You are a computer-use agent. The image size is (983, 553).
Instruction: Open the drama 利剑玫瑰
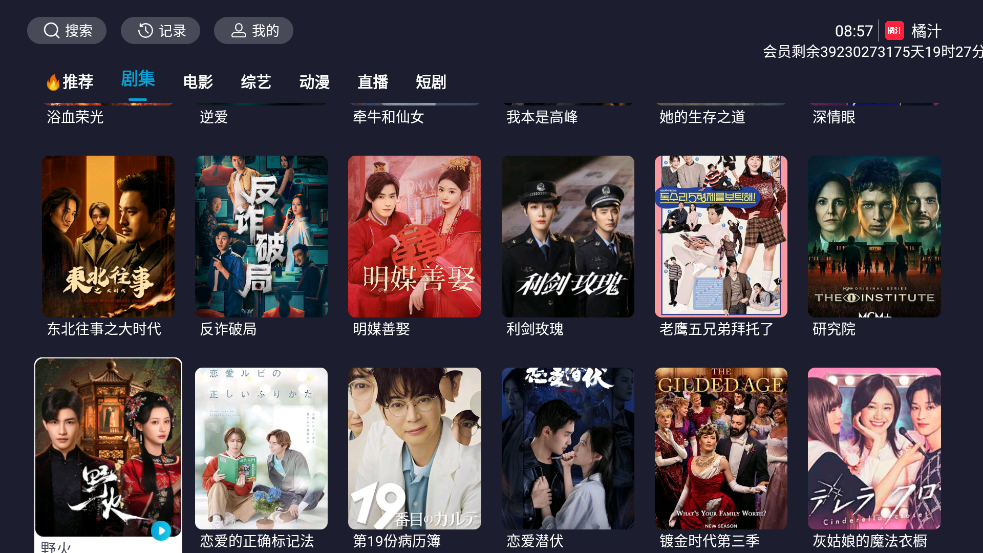(568, 237)
